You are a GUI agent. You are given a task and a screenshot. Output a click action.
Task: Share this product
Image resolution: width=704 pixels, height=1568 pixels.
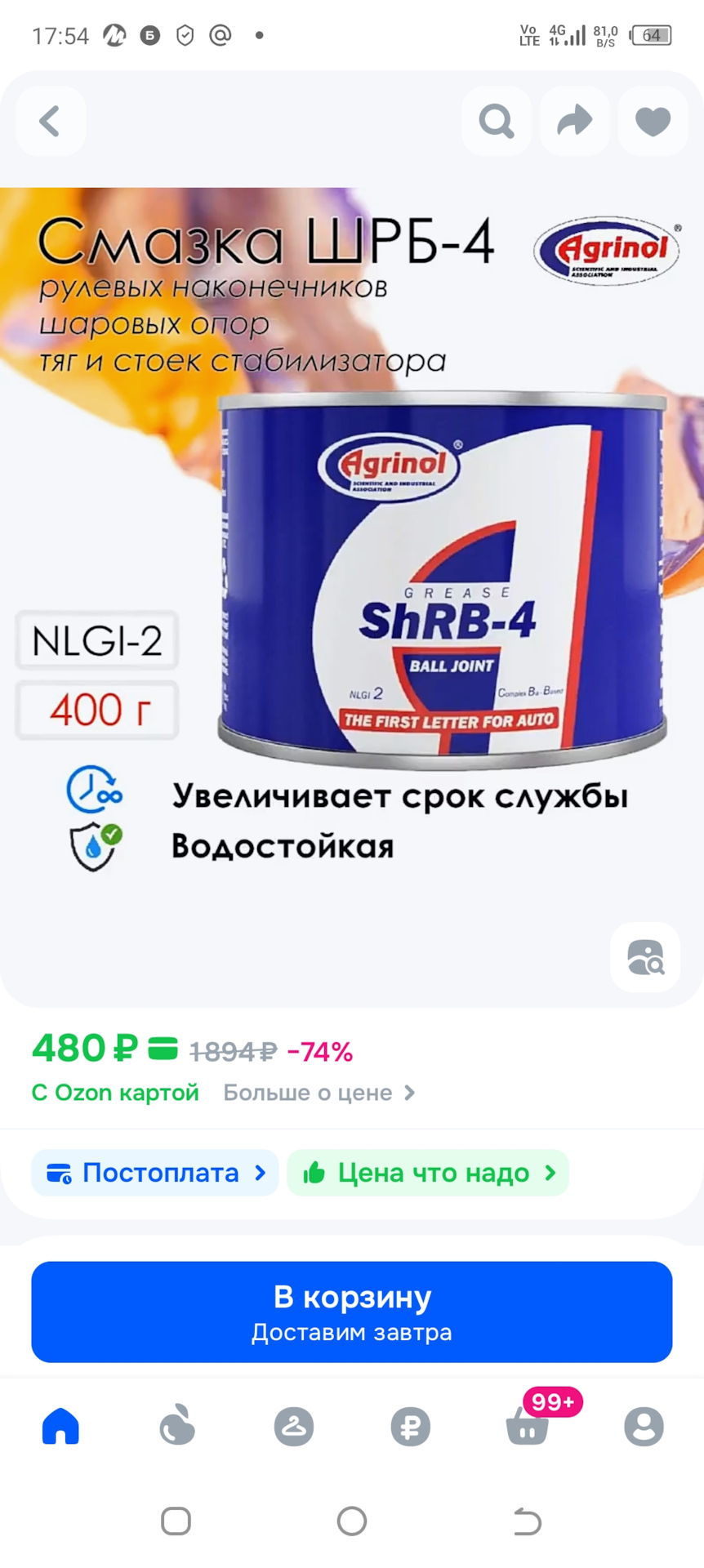click(574, 122)
